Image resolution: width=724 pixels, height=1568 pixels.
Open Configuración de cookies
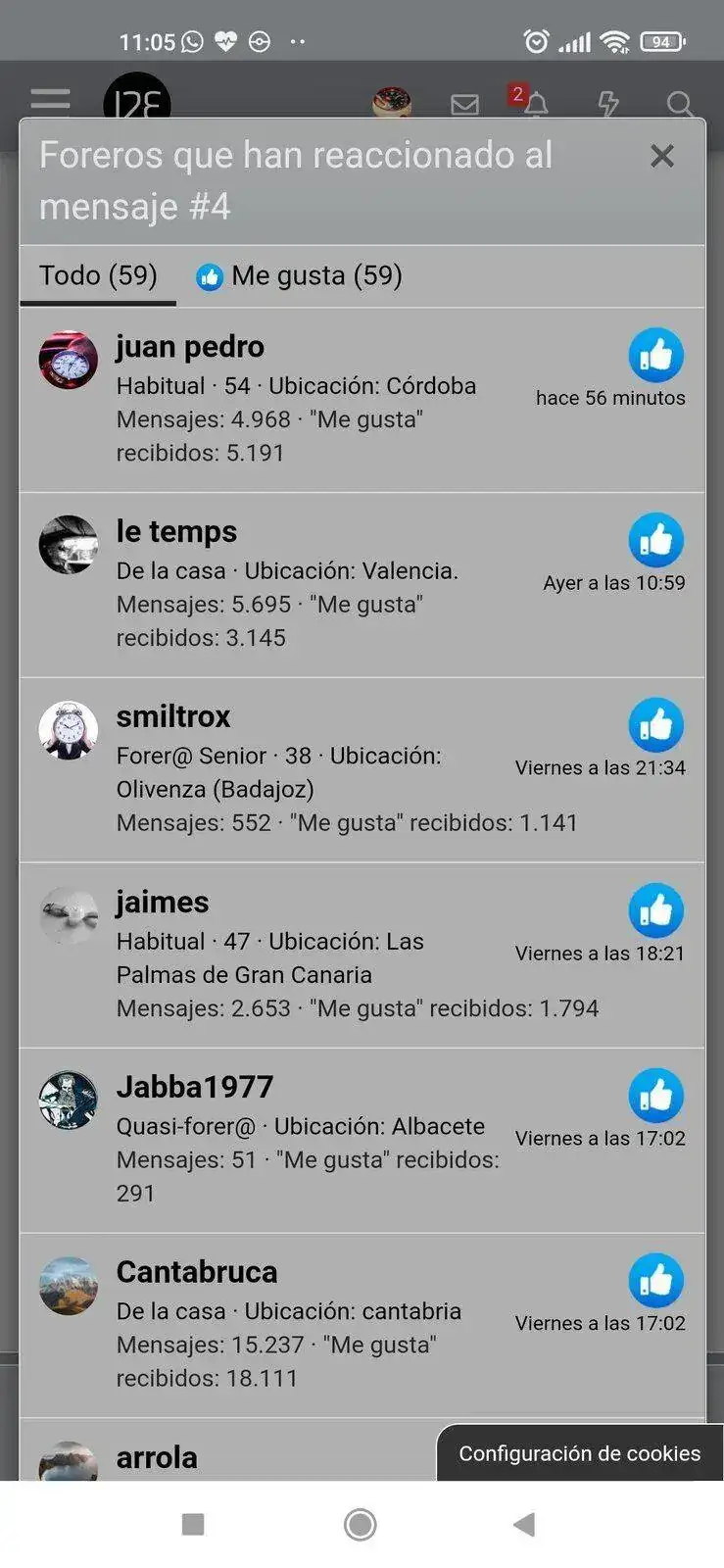(580, 1453)
